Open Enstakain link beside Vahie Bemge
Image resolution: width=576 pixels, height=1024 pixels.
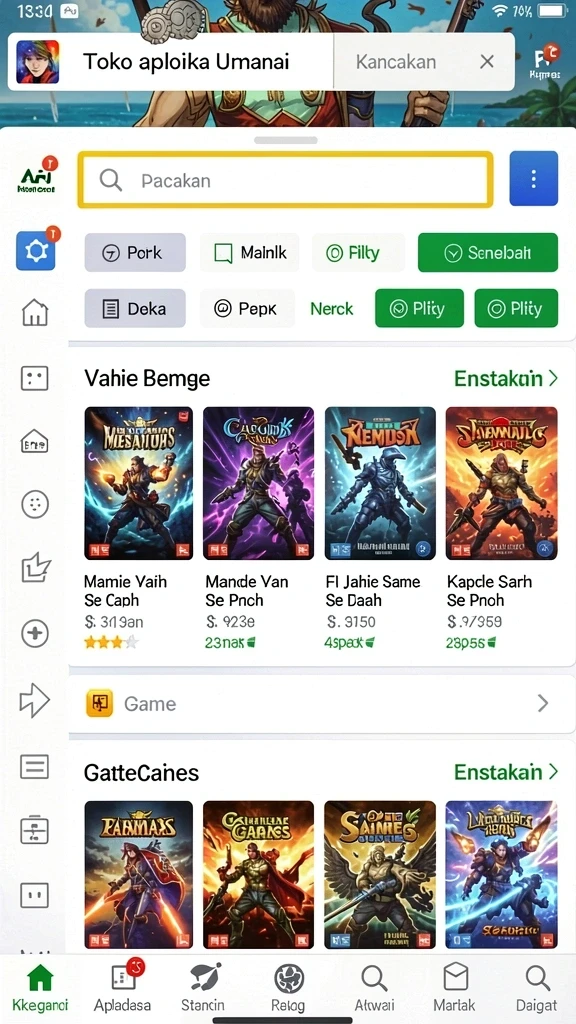[506, 378]
